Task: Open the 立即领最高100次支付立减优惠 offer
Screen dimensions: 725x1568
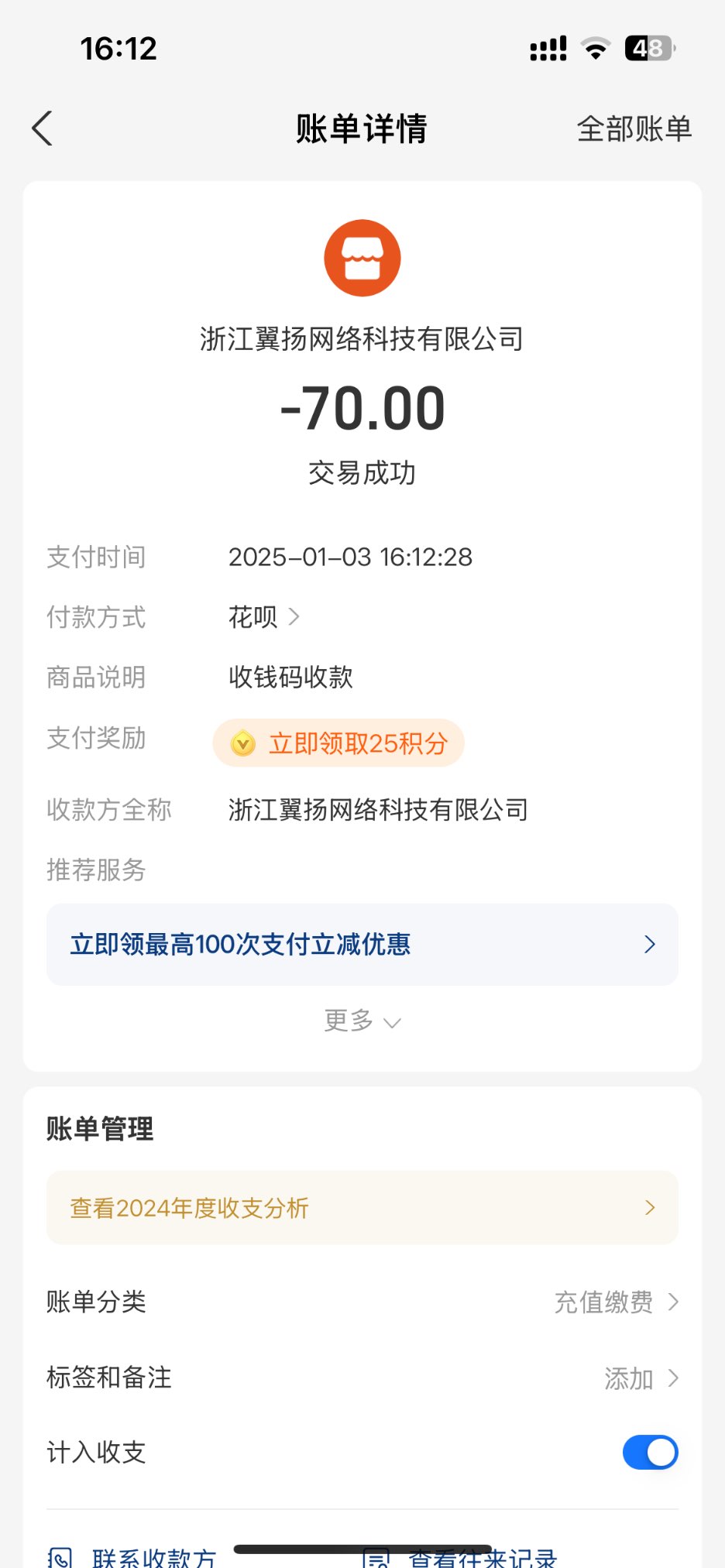Action: [362, 945]
